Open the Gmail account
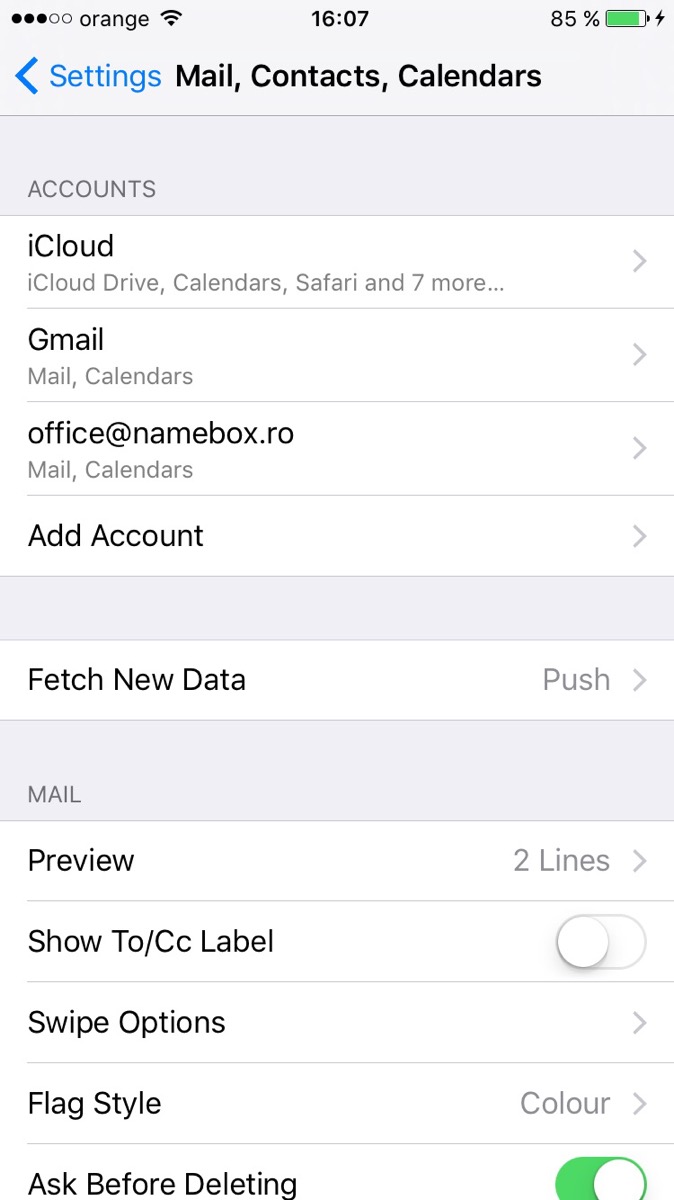 [337, 355]
